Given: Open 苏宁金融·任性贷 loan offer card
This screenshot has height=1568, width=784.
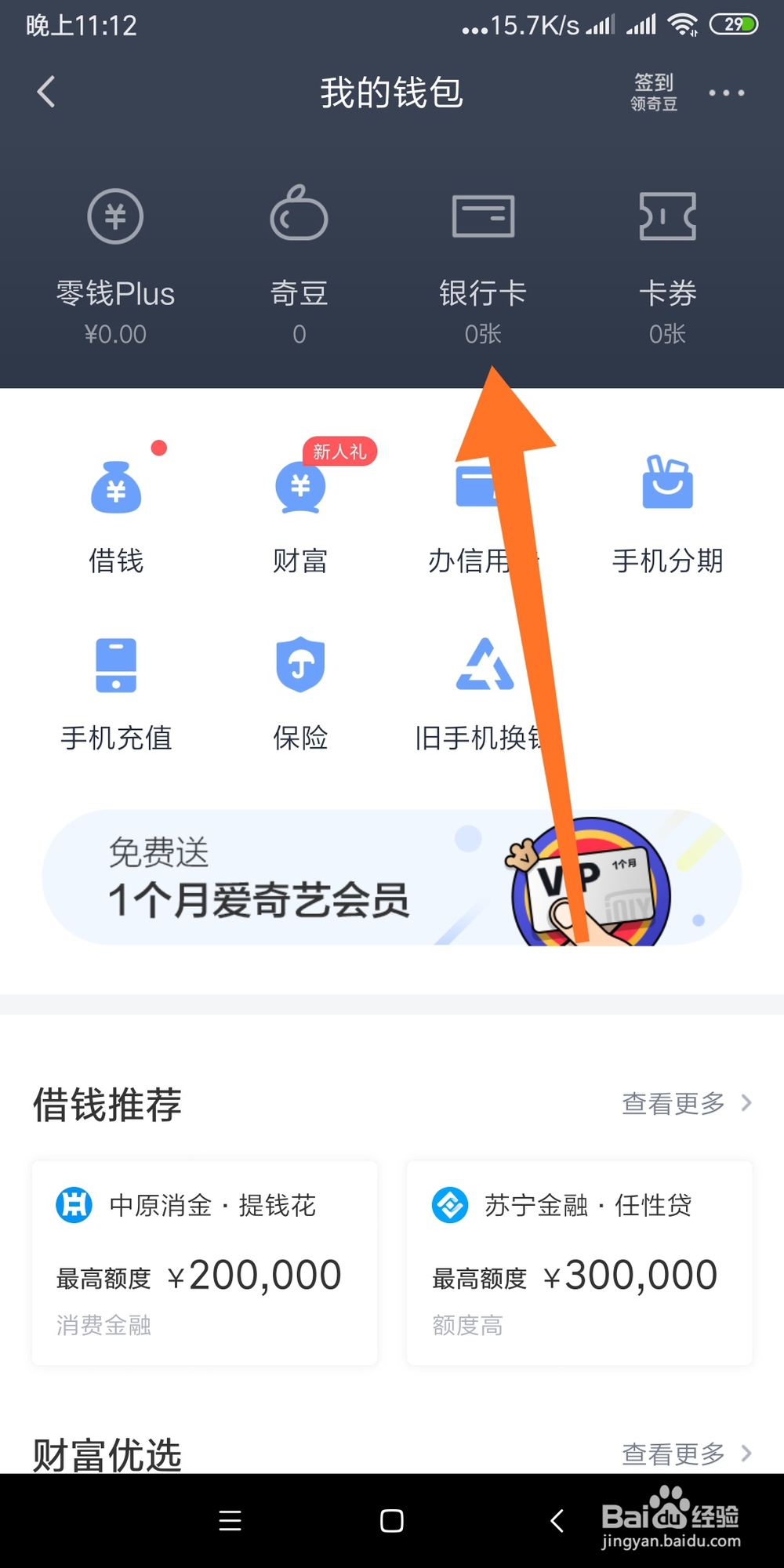Looking at the screenshot, I should [579, 1262].
